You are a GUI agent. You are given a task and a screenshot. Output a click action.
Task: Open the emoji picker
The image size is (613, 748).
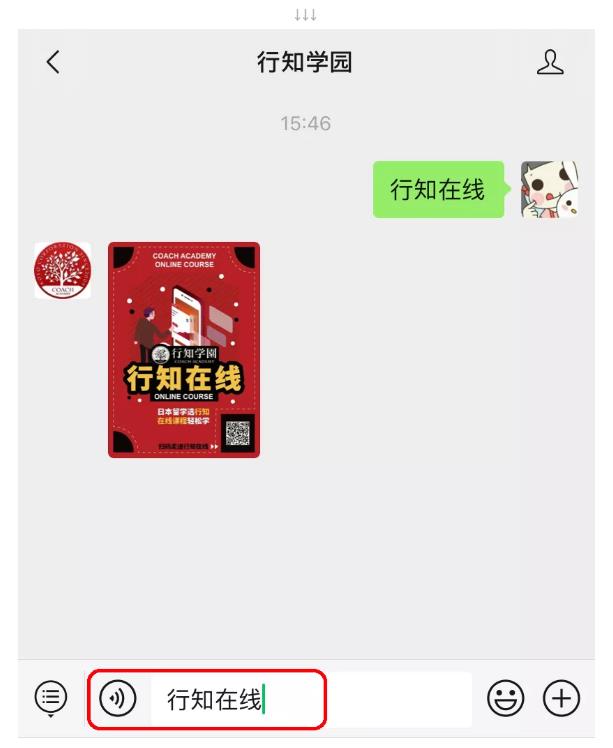point(505,698)
